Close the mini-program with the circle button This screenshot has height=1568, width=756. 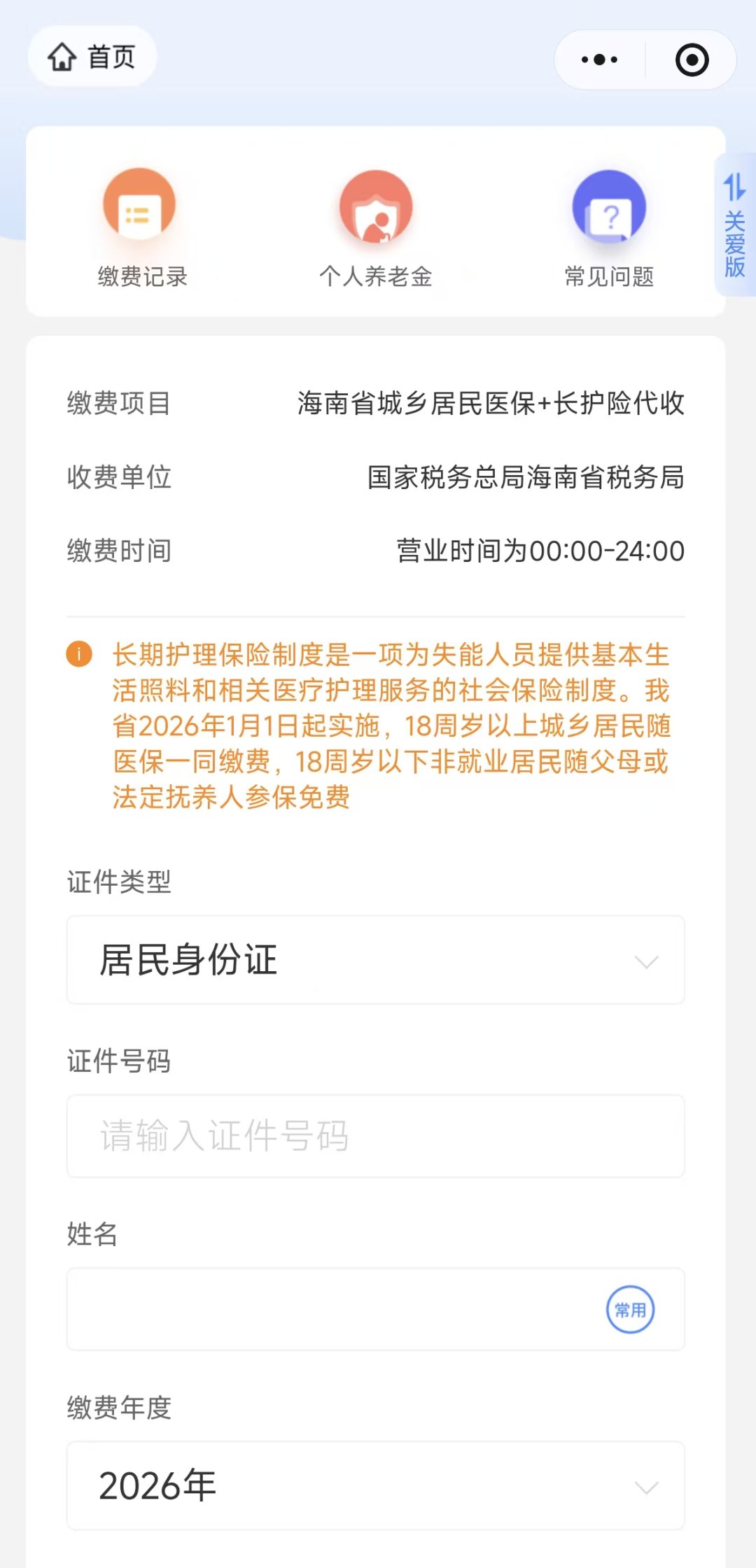point(692,60)
